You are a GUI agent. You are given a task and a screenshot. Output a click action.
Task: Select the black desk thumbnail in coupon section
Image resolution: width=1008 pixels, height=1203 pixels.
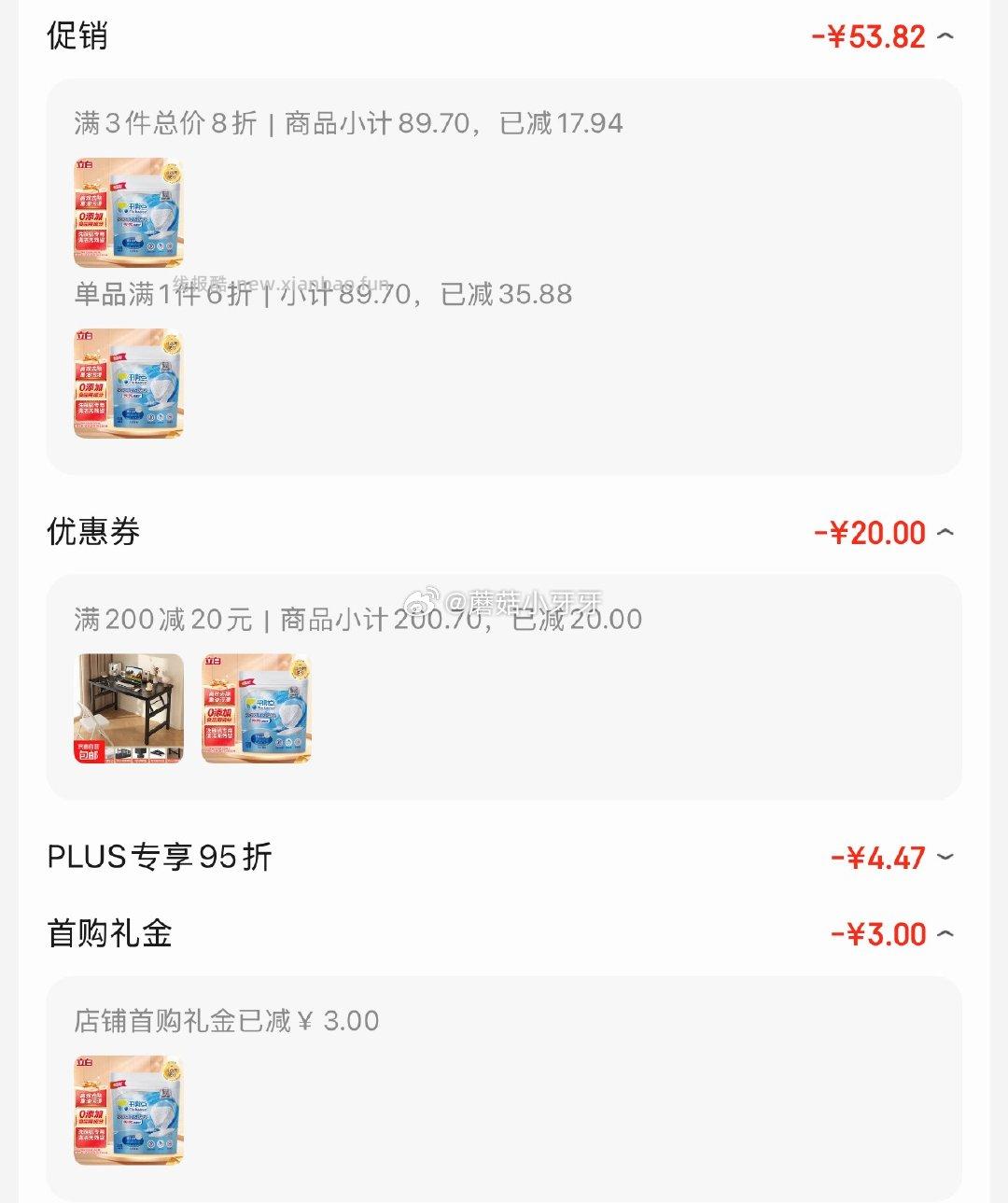click(x=128, y=709)
